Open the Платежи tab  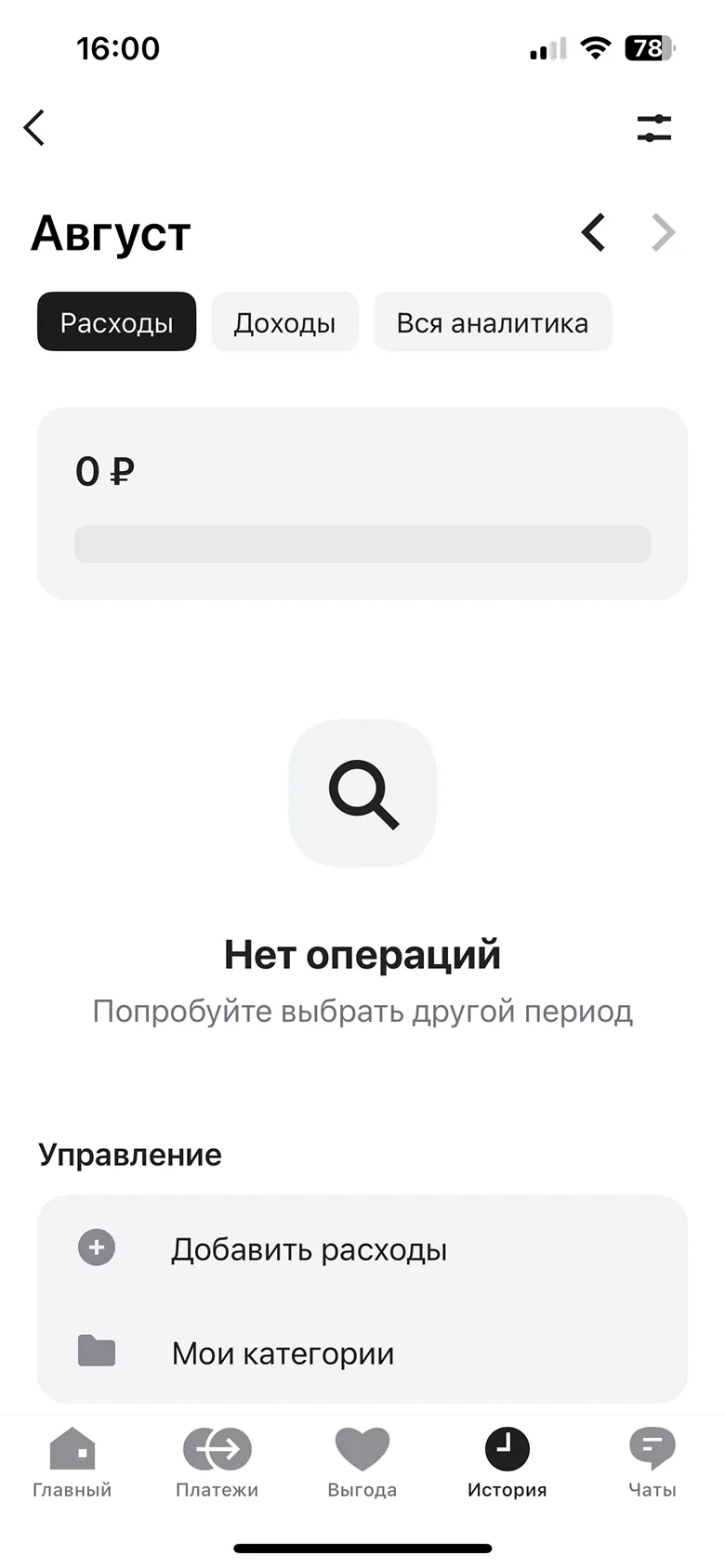pyautogui.click(x=217, y=1462)
